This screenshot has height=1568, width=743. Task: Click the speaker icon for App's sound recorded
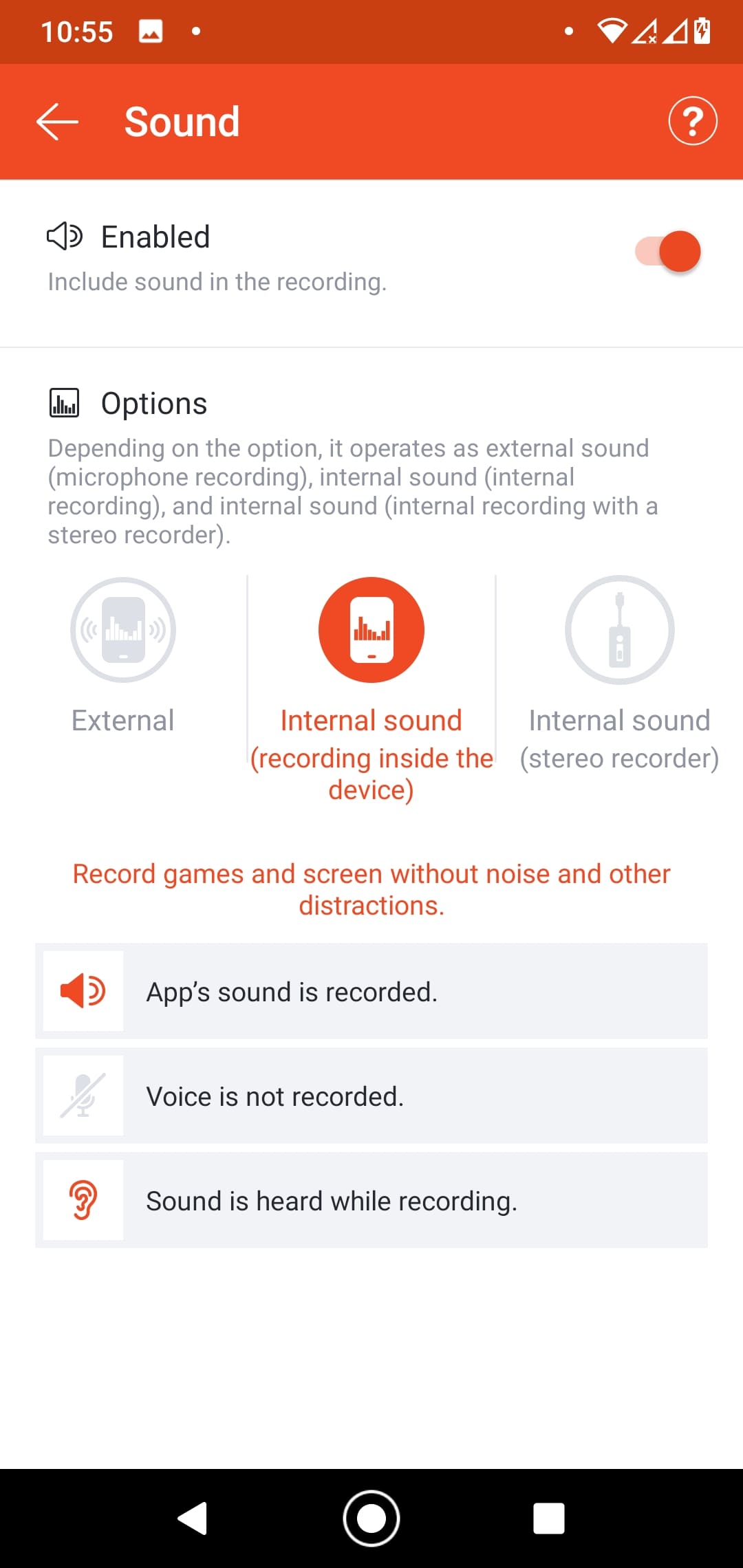pos(82,991)
